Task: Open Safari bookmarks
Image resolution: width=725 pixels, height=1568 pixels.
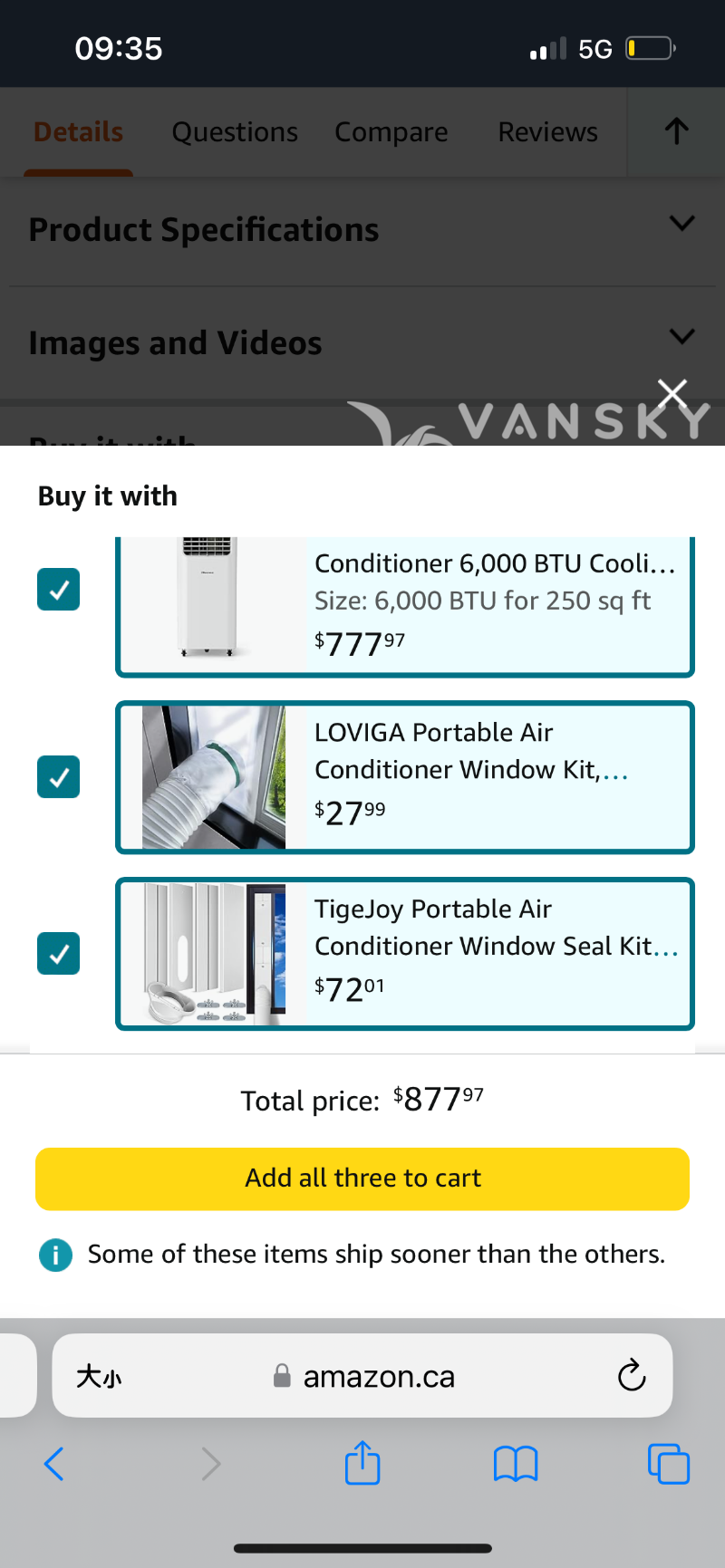Action: (x=516, y=1463)
